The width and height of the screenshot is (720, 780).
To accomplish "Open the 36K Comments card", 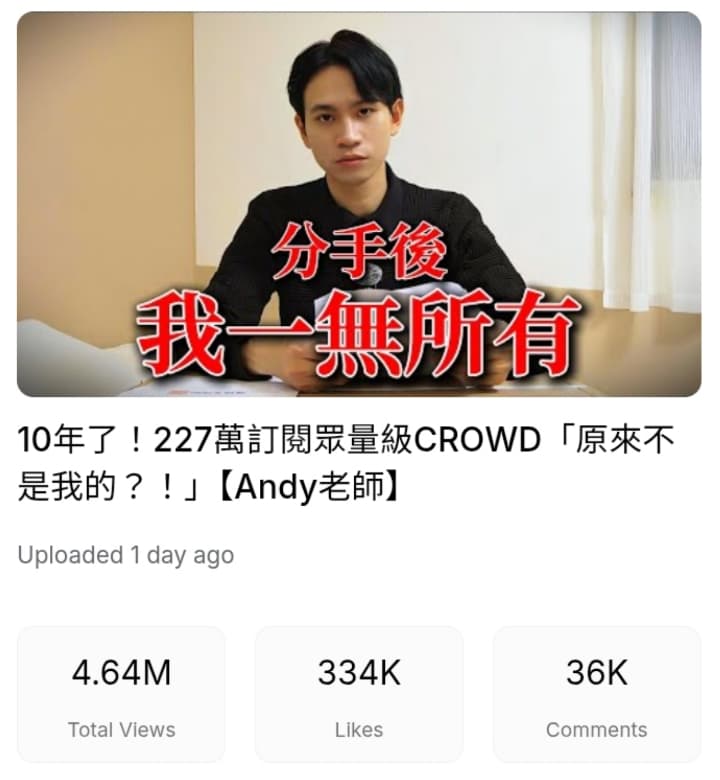I will click(x=597, y=695).
